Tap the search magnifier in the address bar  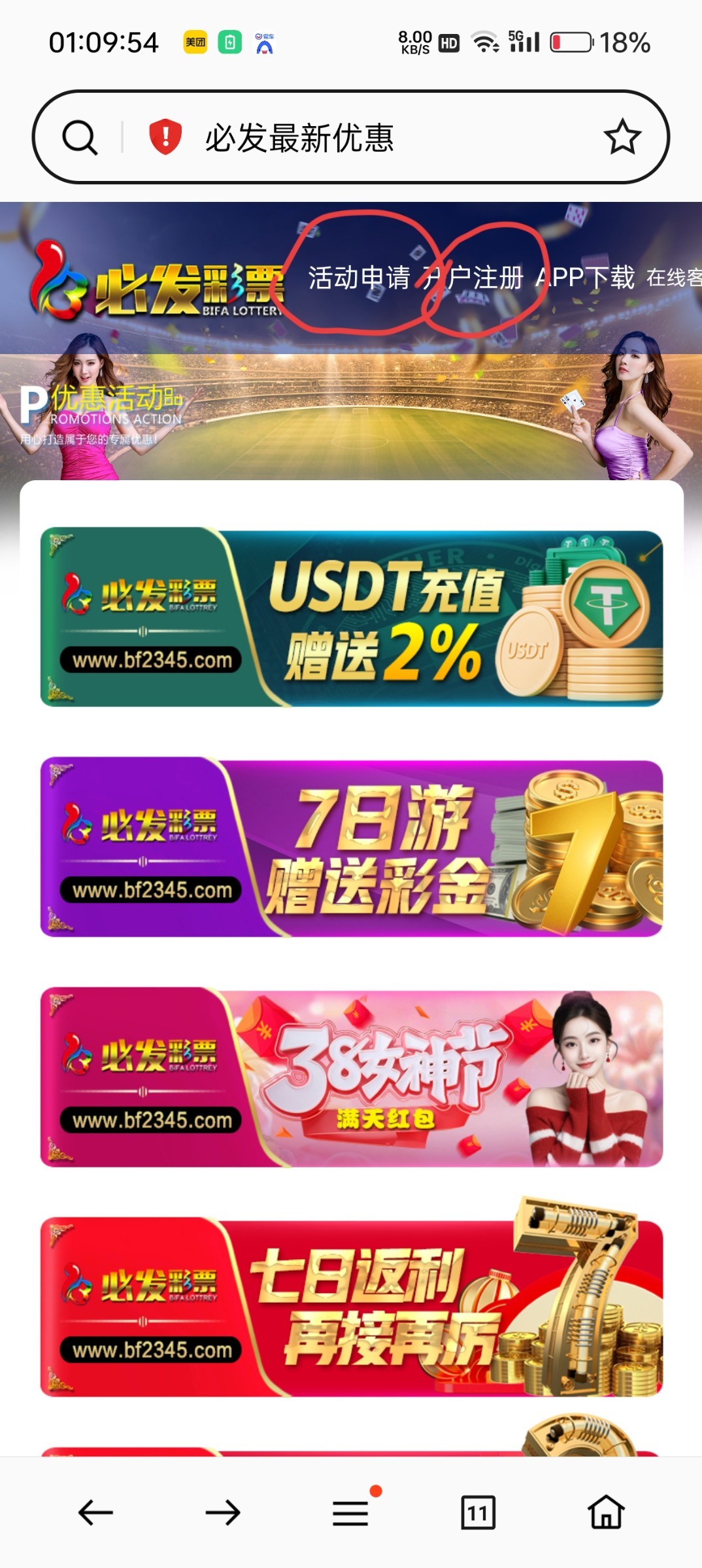coord(80,137)
